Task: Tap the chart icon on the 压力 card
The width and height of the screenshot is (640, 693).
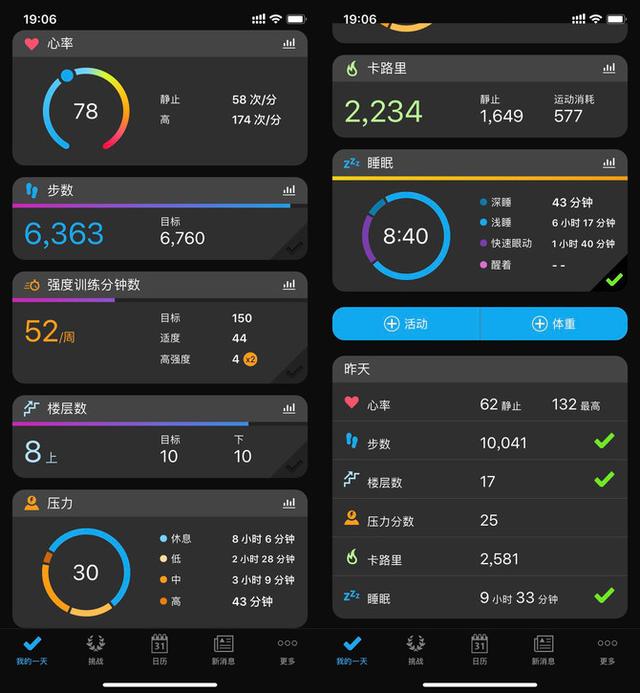Action: click(x=289, y=504)
